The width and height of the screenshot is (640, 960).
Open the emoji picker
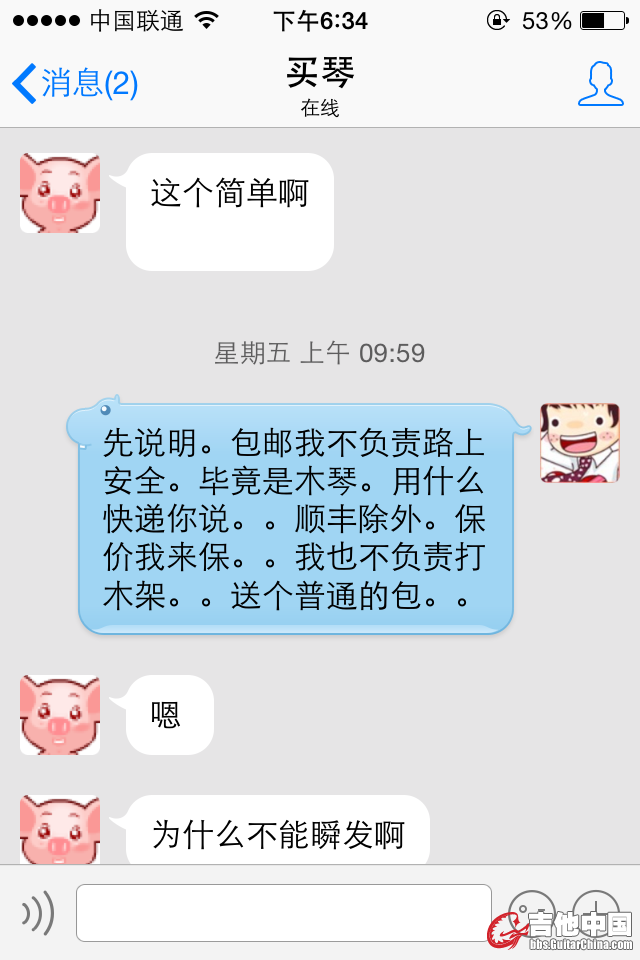531,910
